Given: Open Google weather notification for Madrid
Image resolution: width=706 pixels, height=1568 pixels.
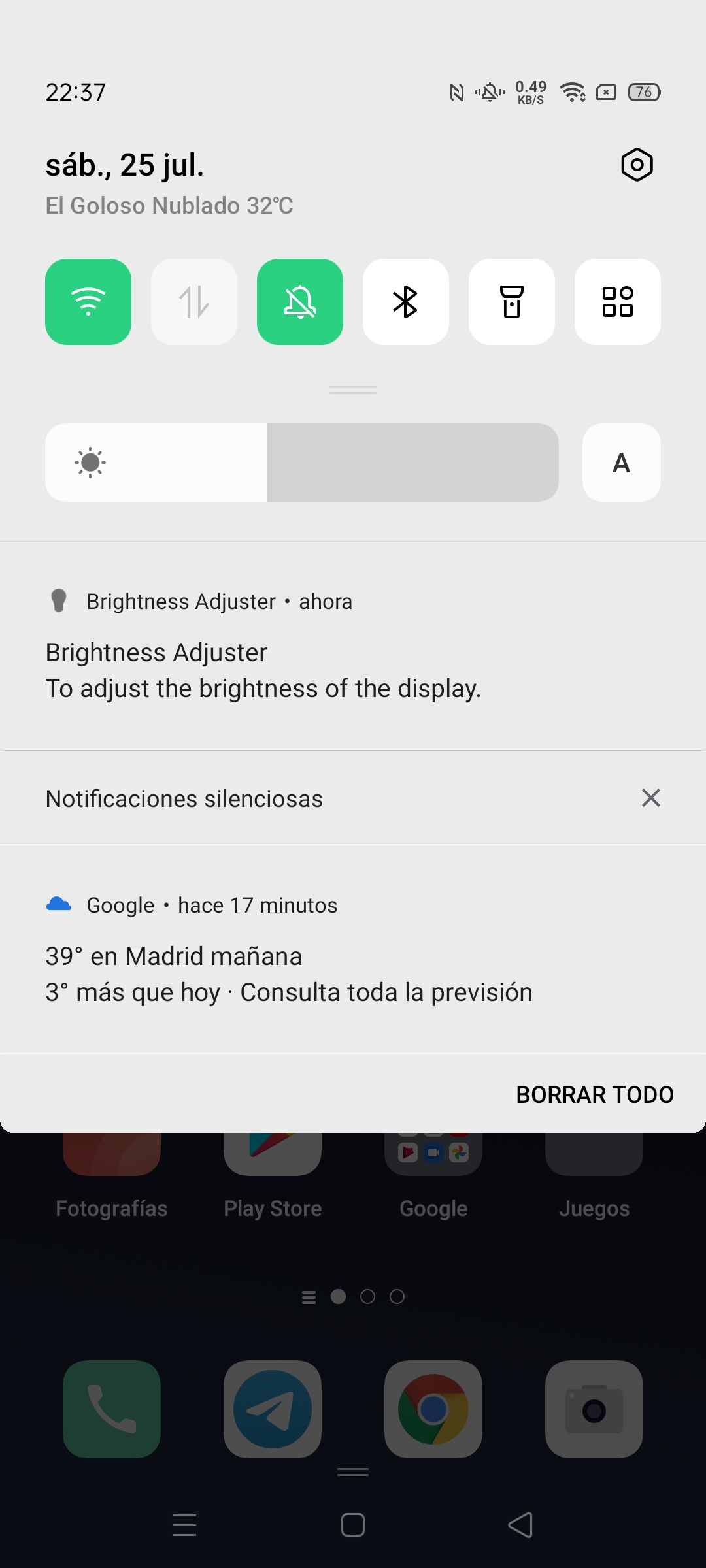Looking at the screenshot, I should [353, 949].
